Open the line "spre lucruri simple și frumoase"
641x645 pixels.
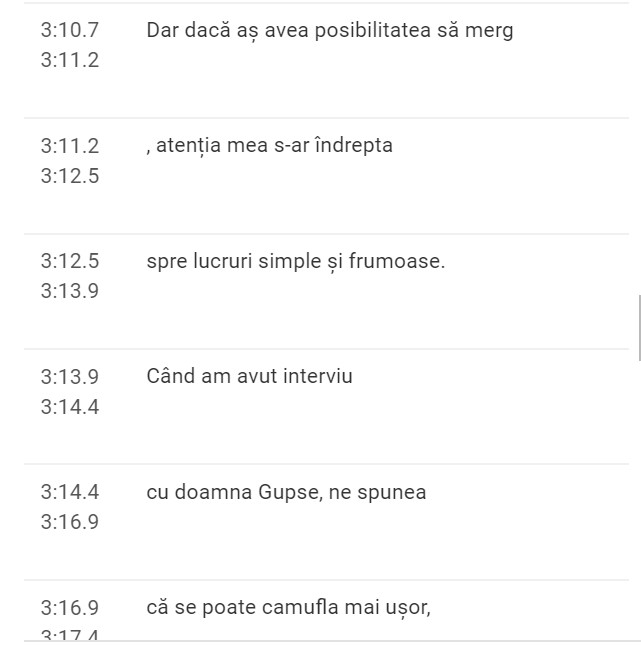[x=295, y=262]
